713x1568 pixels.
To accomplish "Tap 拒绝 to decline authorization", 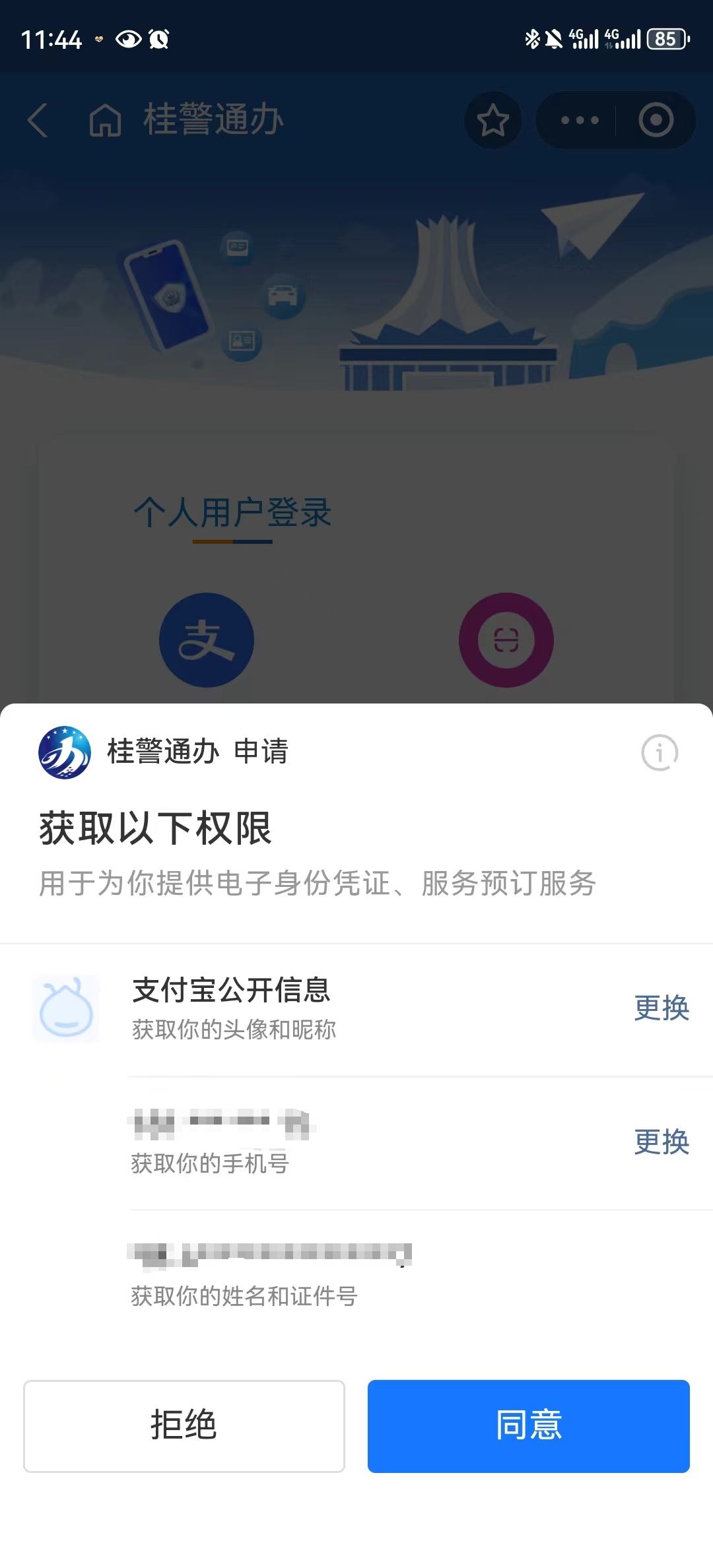I will [184, 1425].
